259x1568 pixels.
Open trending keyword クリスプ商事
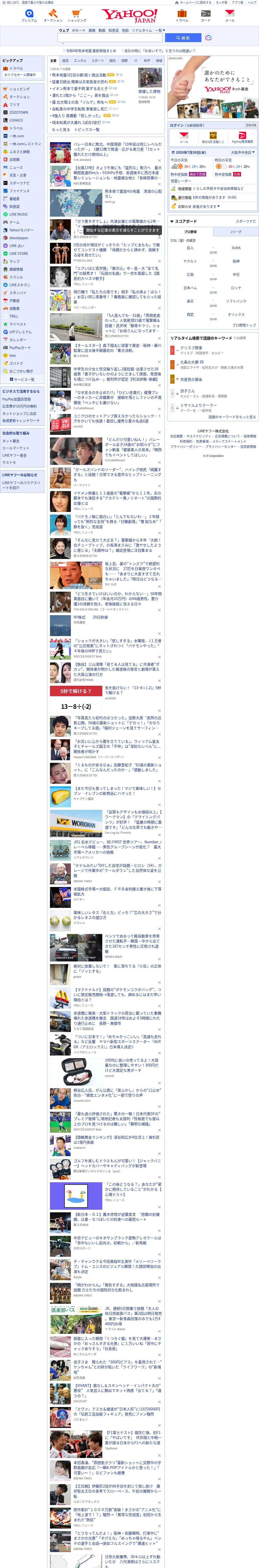tap(191, 348)
